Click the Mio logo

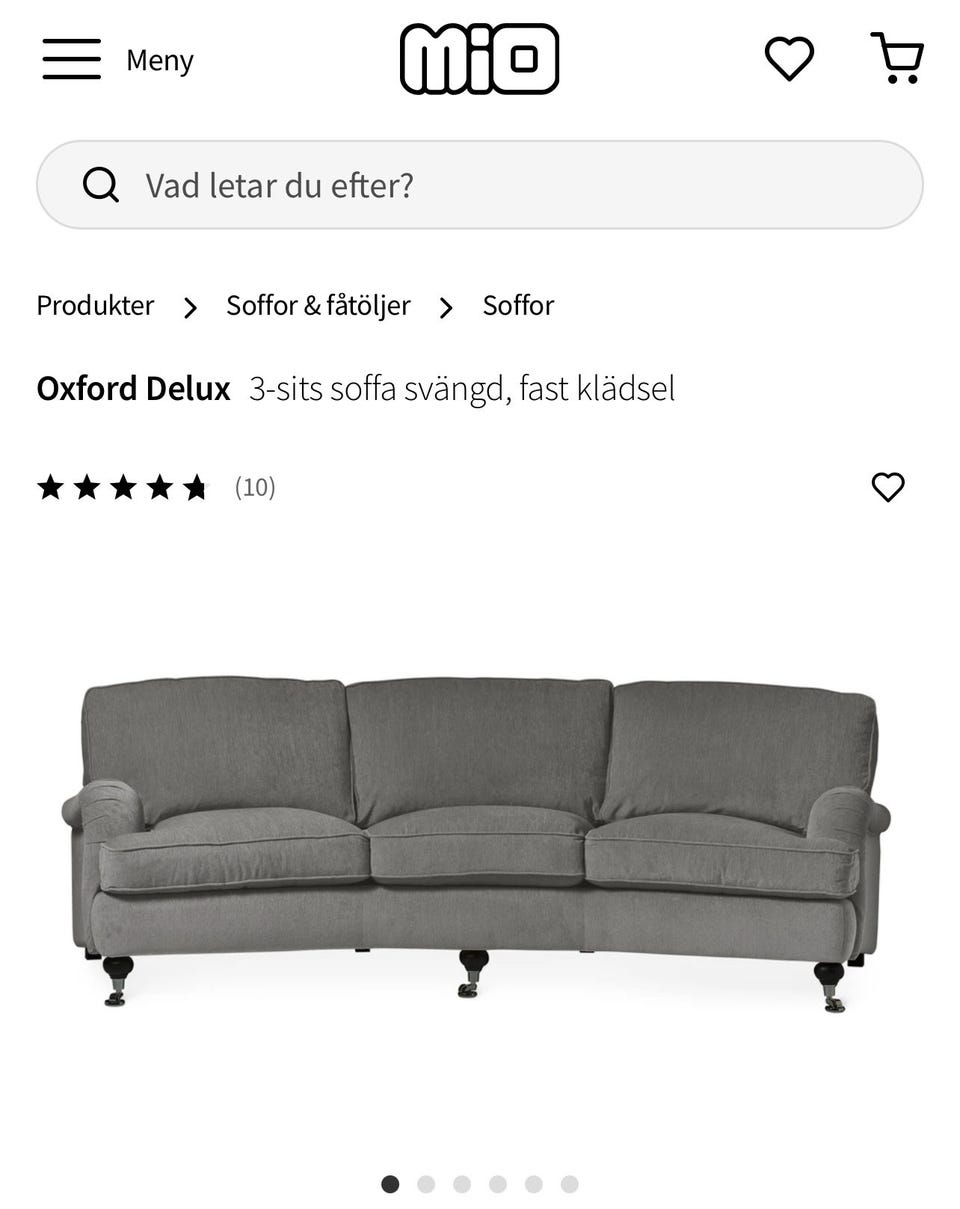click(480, 59)
